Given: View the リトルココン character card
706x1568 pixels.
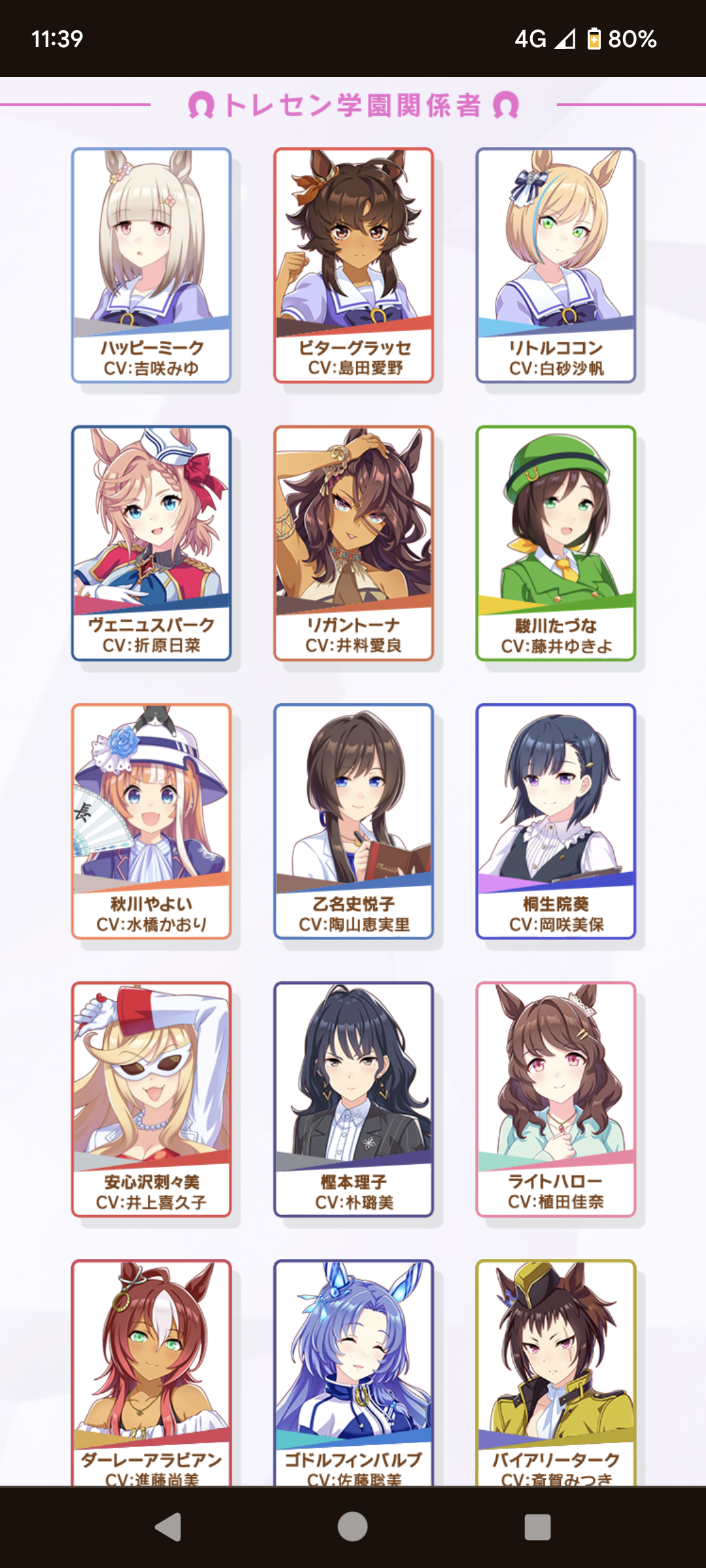Looking at the screenshot, I should (556, 265).
